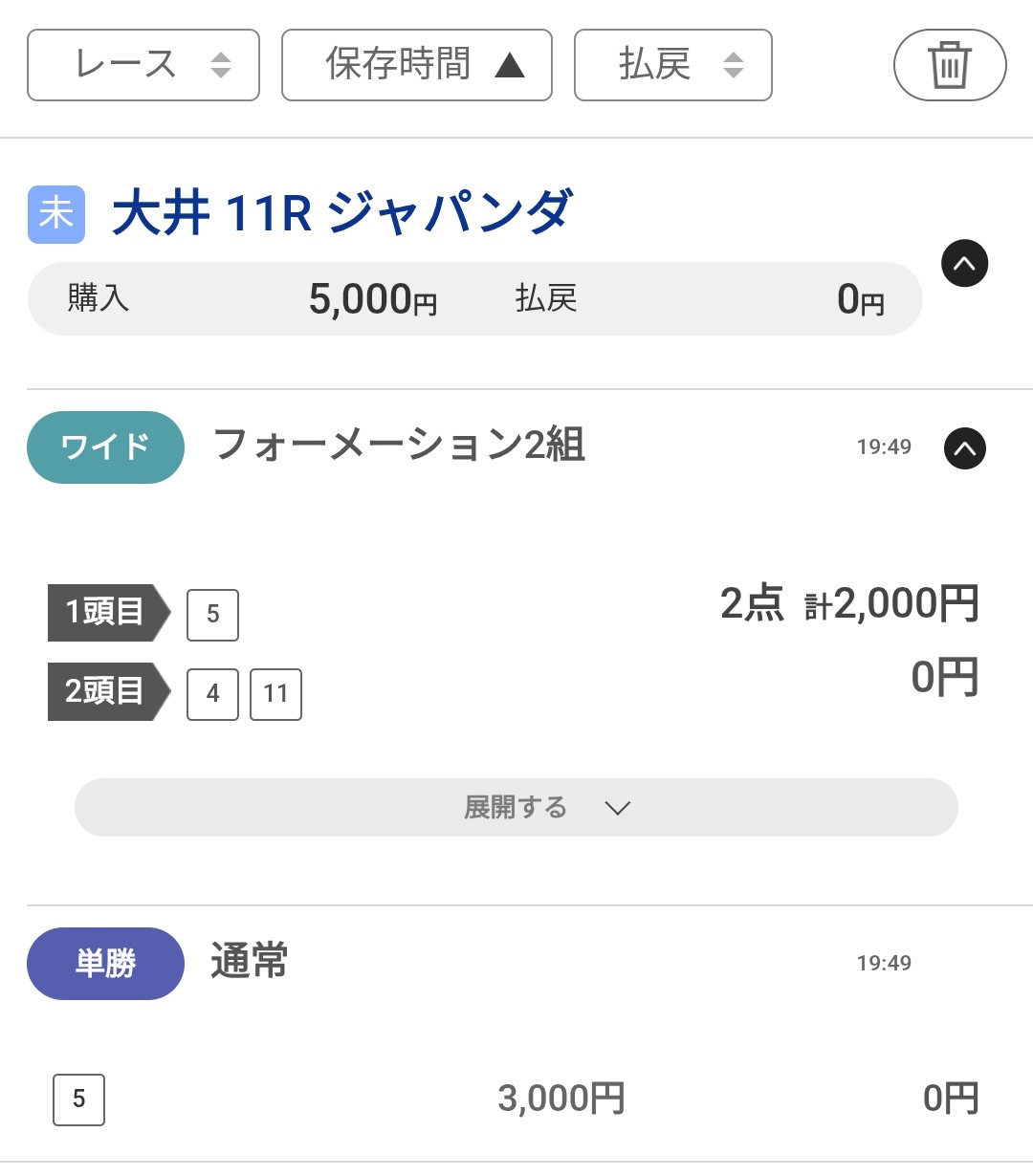1033x1176 pixels.
Task: Sort by 払戻
Action: (672, 65)
